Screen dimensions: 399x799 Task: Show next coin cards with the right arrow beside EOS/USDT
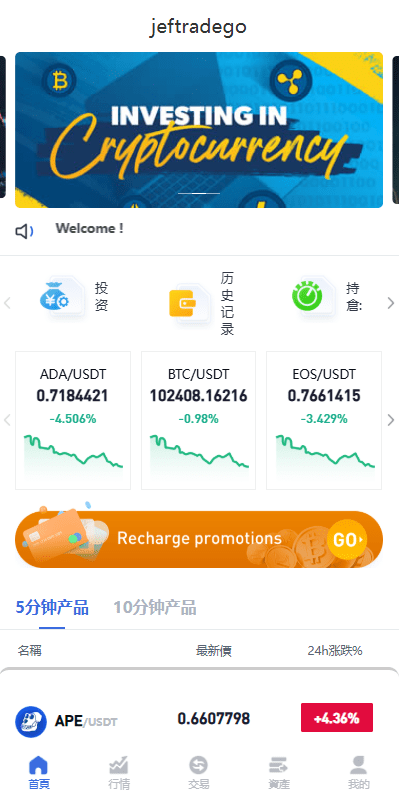point(391,420)
